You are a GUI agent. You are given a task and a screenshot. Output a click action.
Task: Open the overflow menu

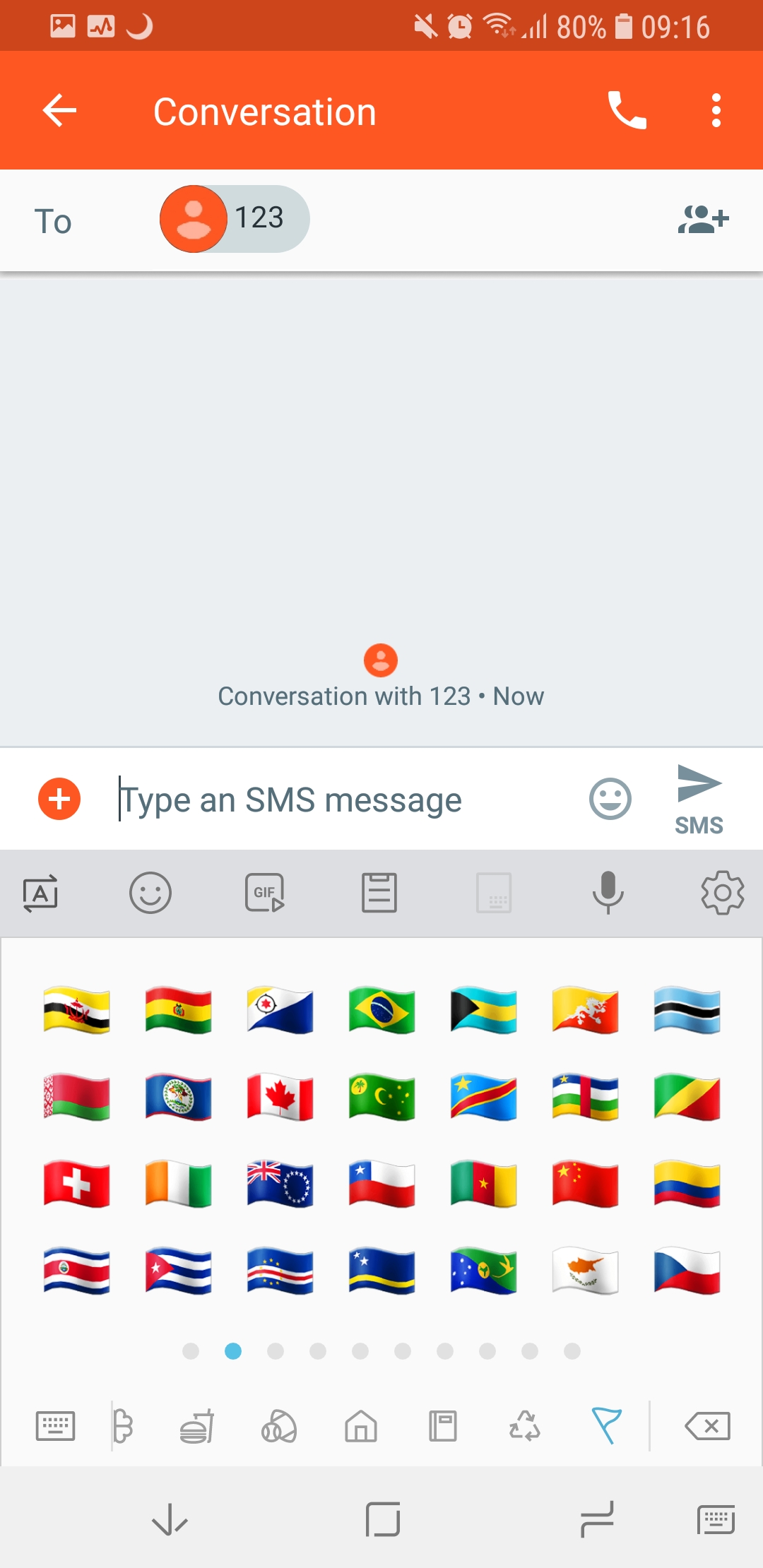pos(716,111)
